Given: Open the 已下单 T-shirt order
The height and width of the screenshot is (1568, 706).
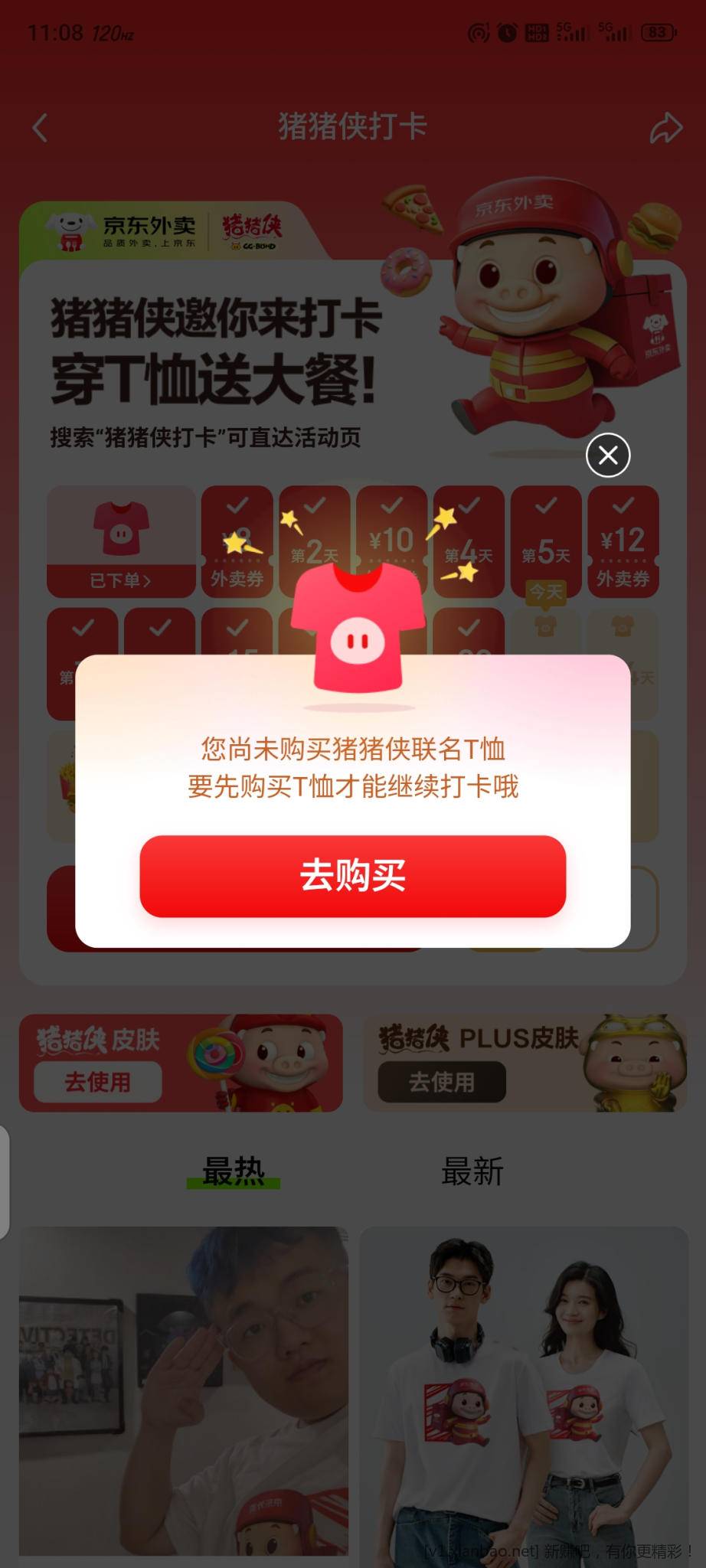Looking at the screenshot, I should click(121, 580).
